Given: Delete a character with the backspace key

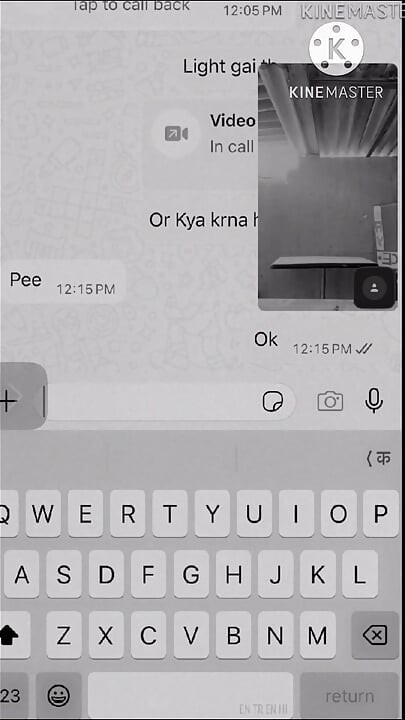Looking at the screenshot, I should (375, 636).
